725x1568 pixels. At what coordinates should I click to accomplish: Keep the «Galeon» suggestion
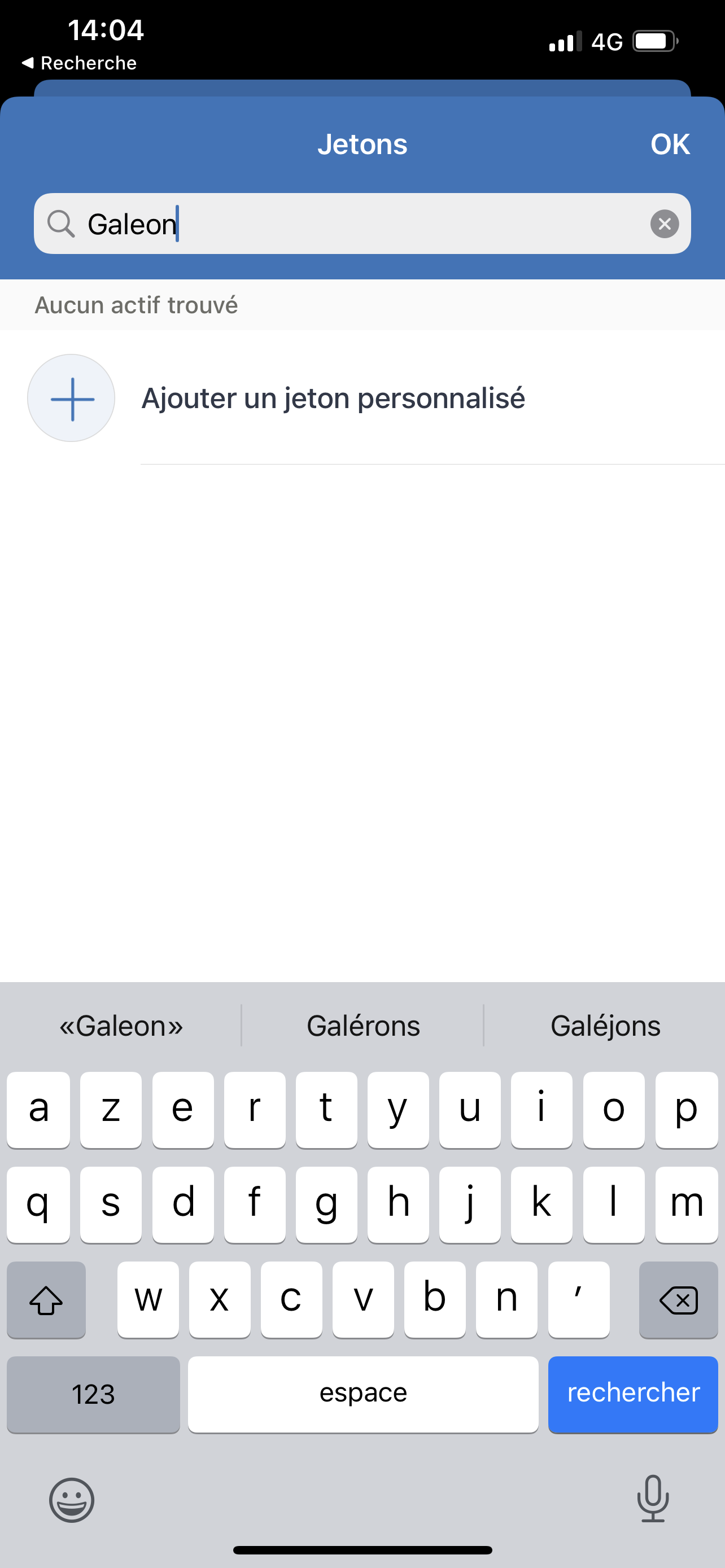point(120,1026)
